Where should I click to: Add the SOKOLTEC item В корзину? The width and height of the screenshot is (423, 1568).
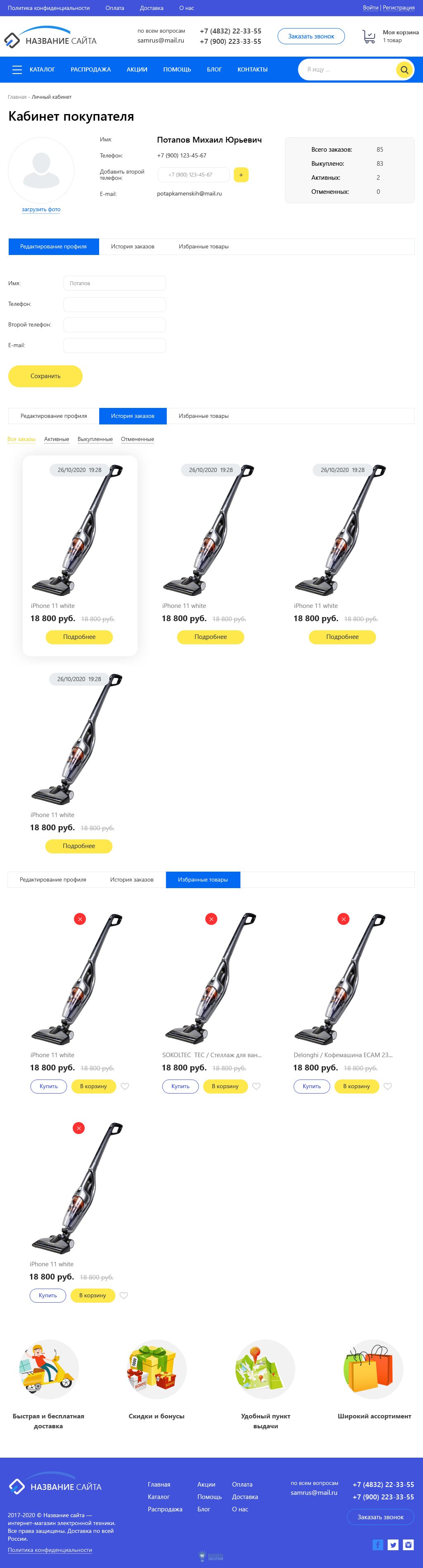225,1087
